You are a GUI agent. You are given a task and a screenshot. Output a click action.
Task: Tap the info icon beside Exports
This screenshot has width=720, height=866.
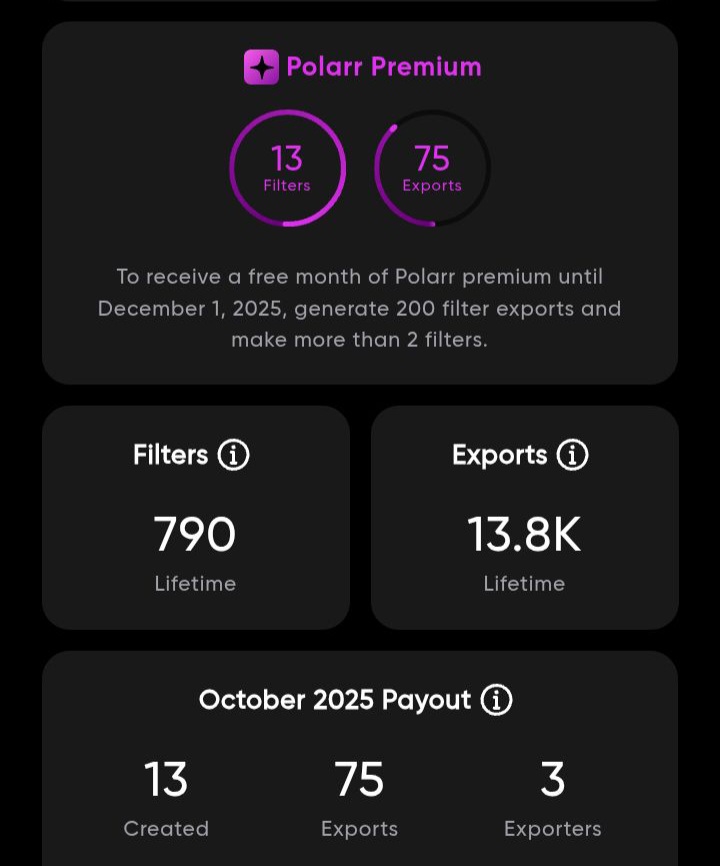tap(572, 455)
